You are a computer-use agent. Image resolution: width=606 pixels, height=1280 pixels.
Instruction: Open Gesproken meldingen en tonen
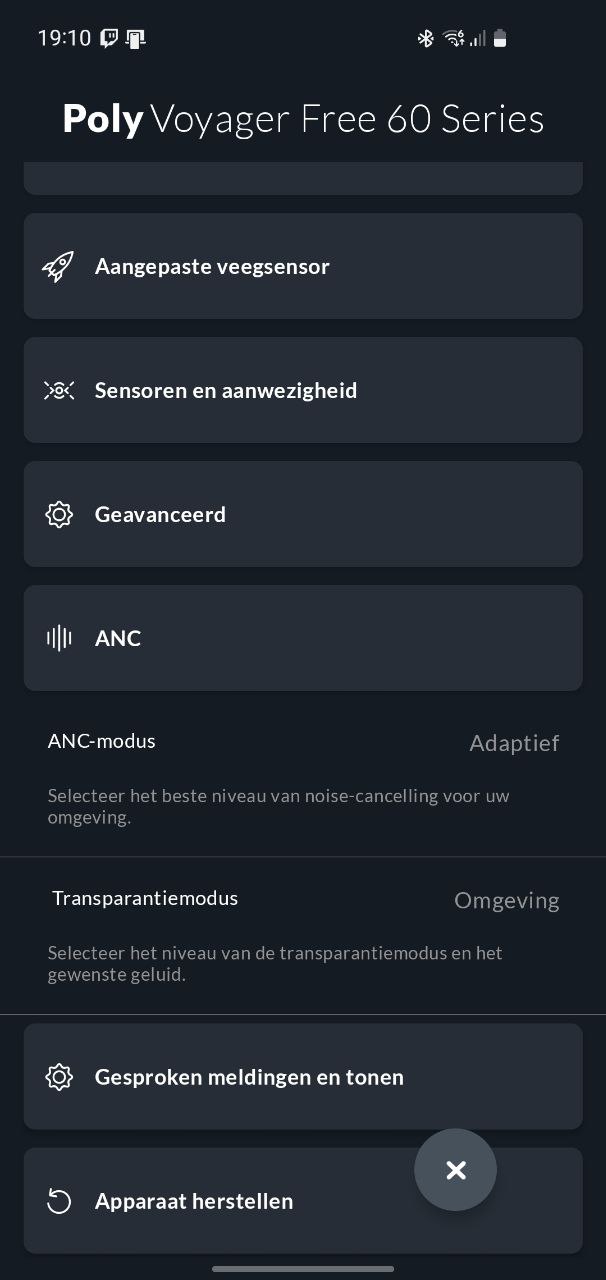coord(303,1077)
